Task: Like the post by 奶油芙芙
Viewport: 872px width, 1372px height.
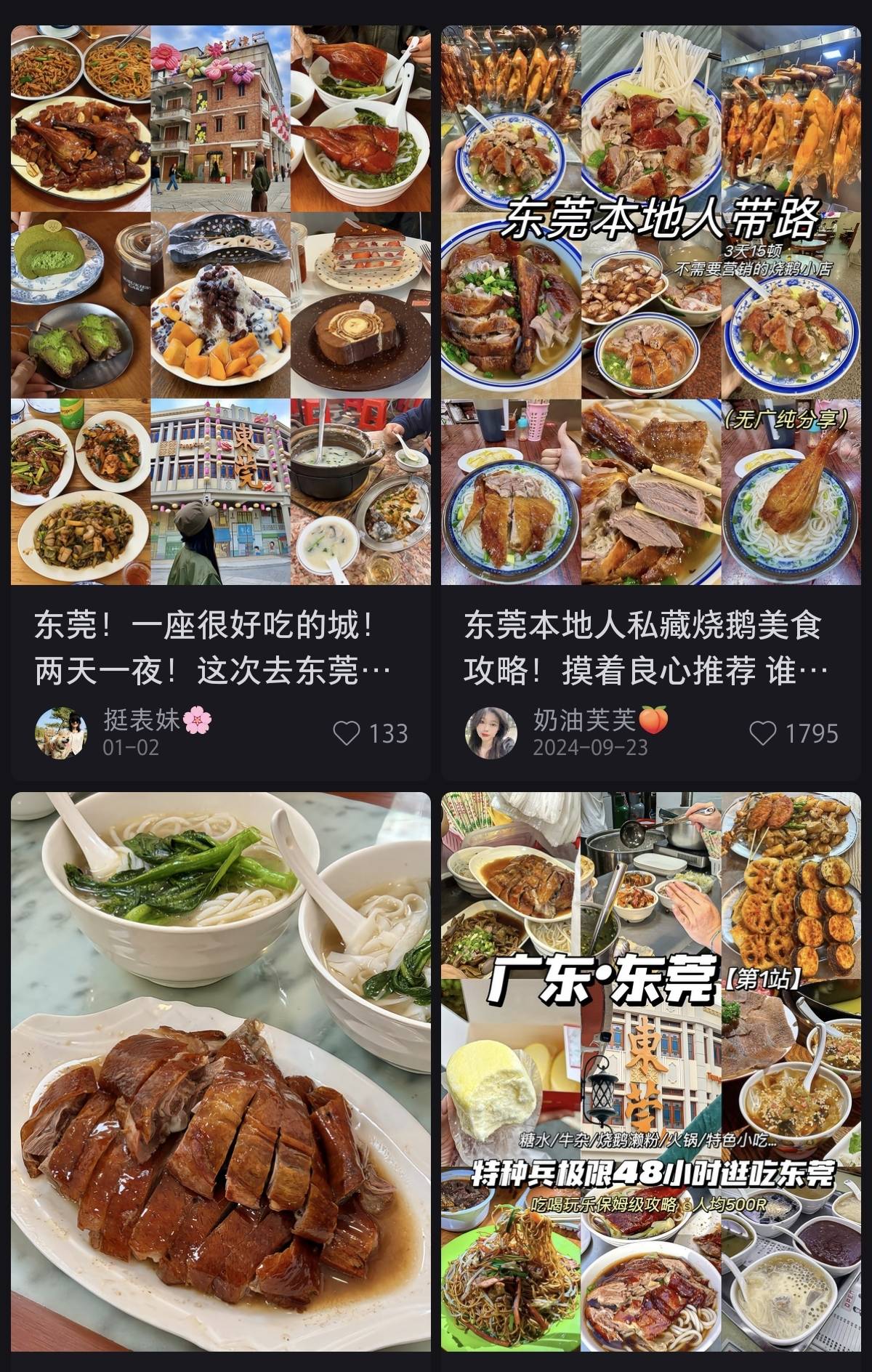Action: tap(762, 733)
